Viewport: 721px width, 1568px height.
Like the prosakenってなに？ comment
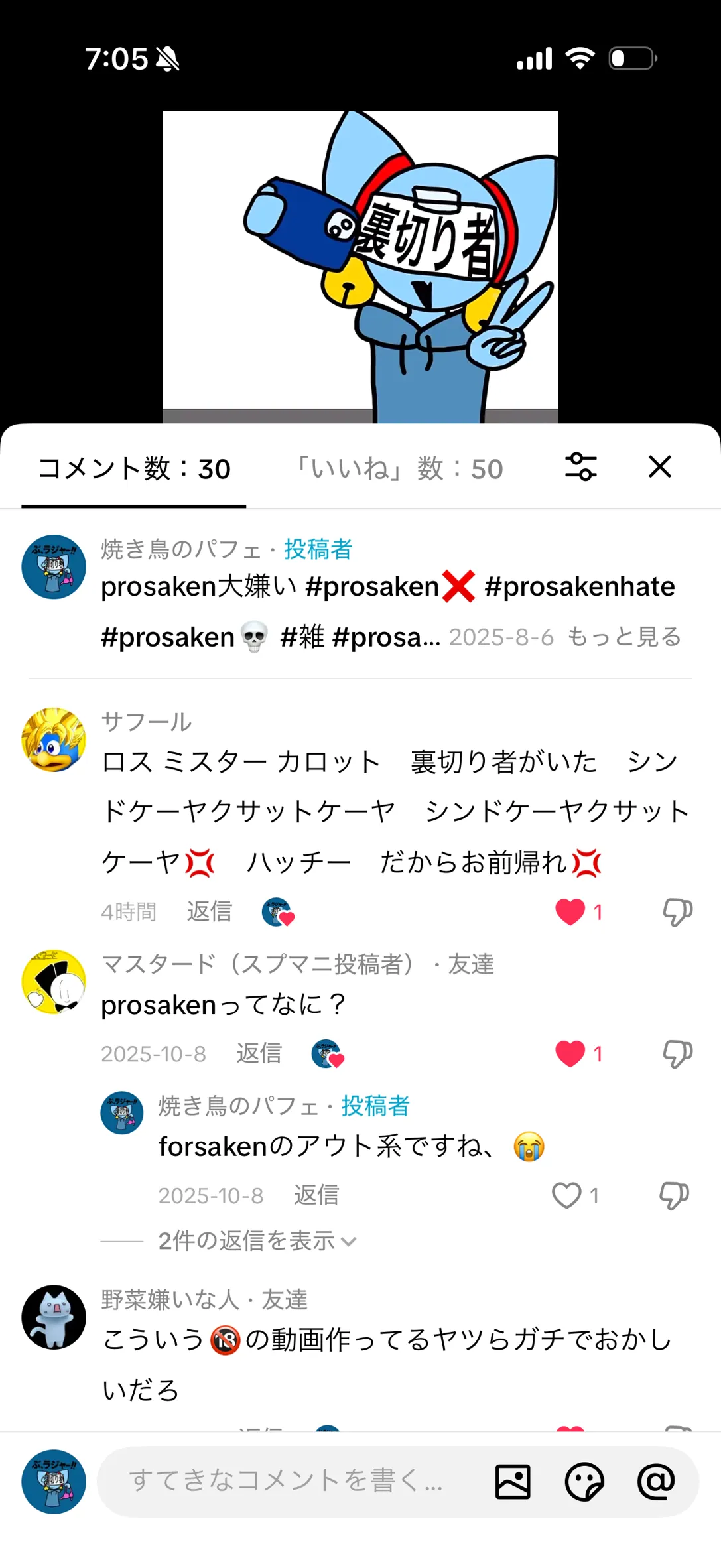[x=570, y=1053]
